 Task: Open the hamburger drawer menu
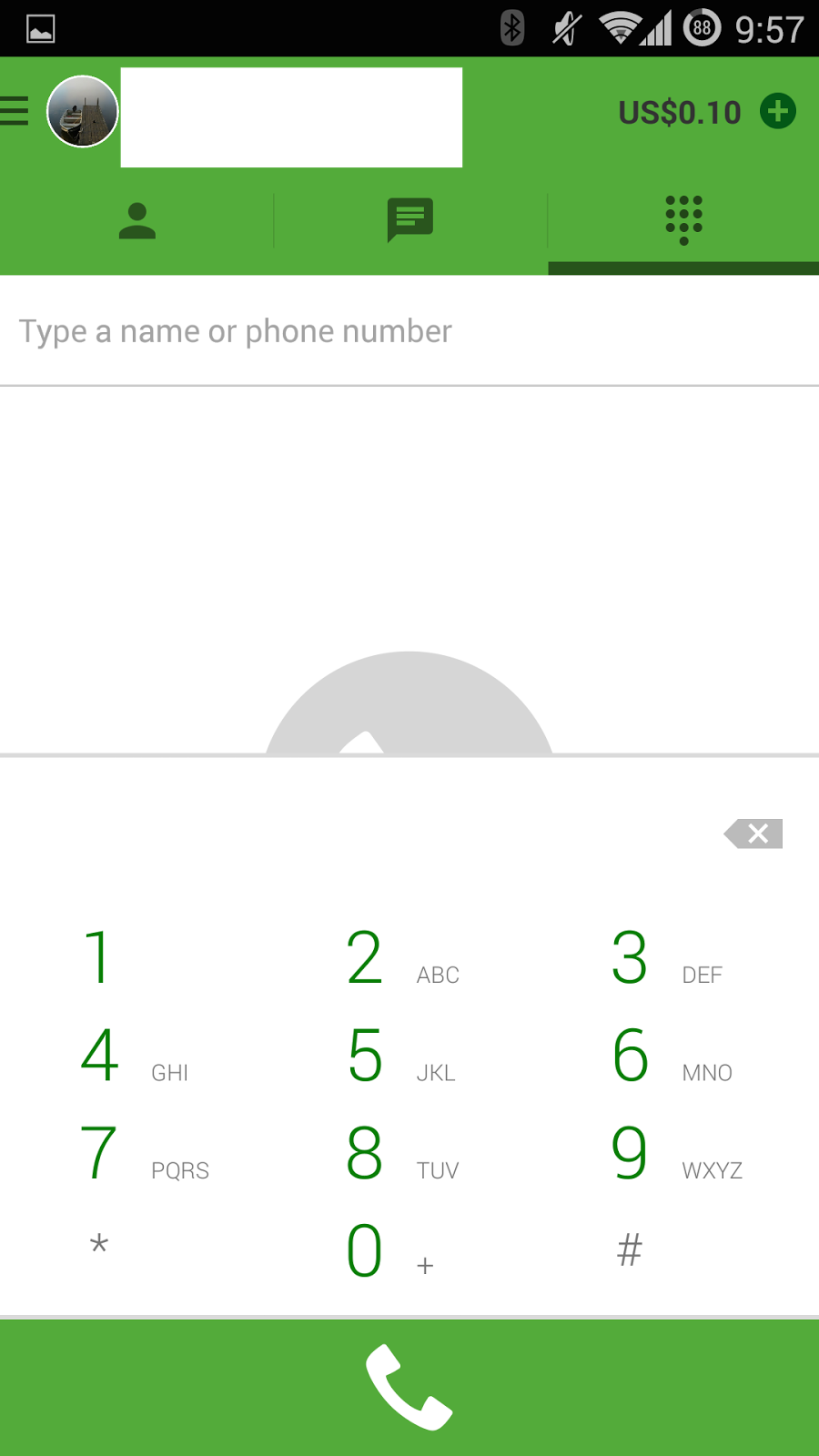(15, 111)
